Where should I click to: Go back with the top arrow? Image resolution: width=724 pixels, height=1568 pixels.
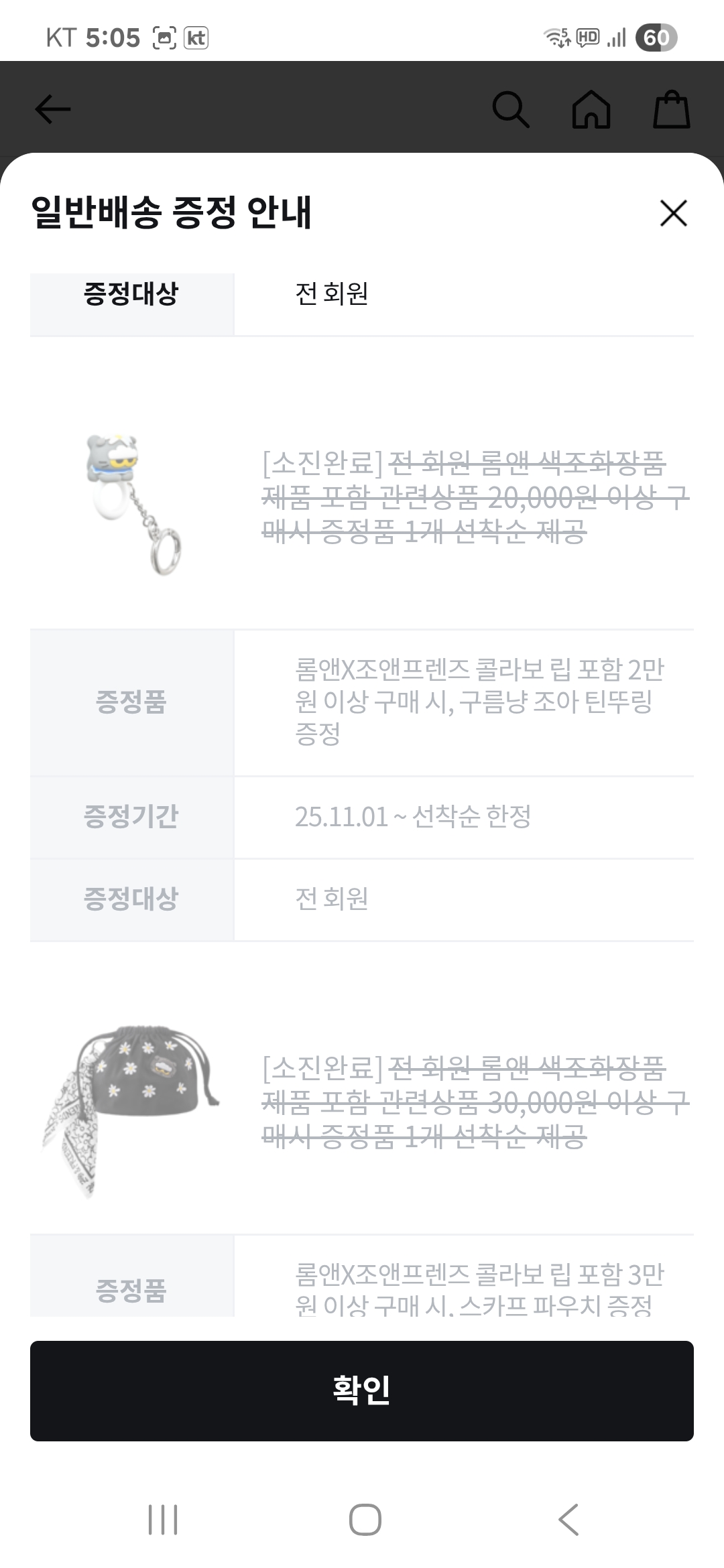click(52, 109)
